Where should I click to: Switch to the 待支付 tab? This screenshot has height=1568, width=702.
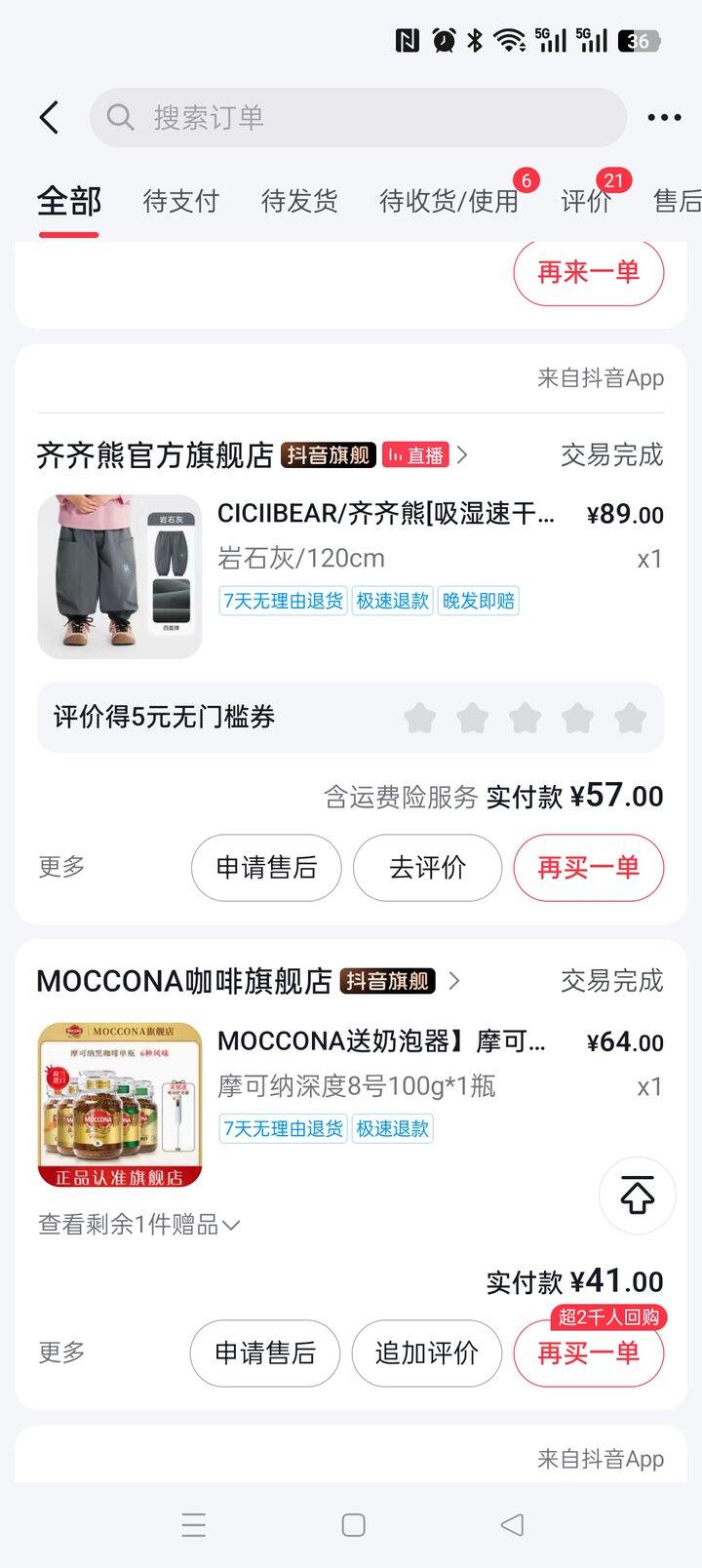[180, 201]
